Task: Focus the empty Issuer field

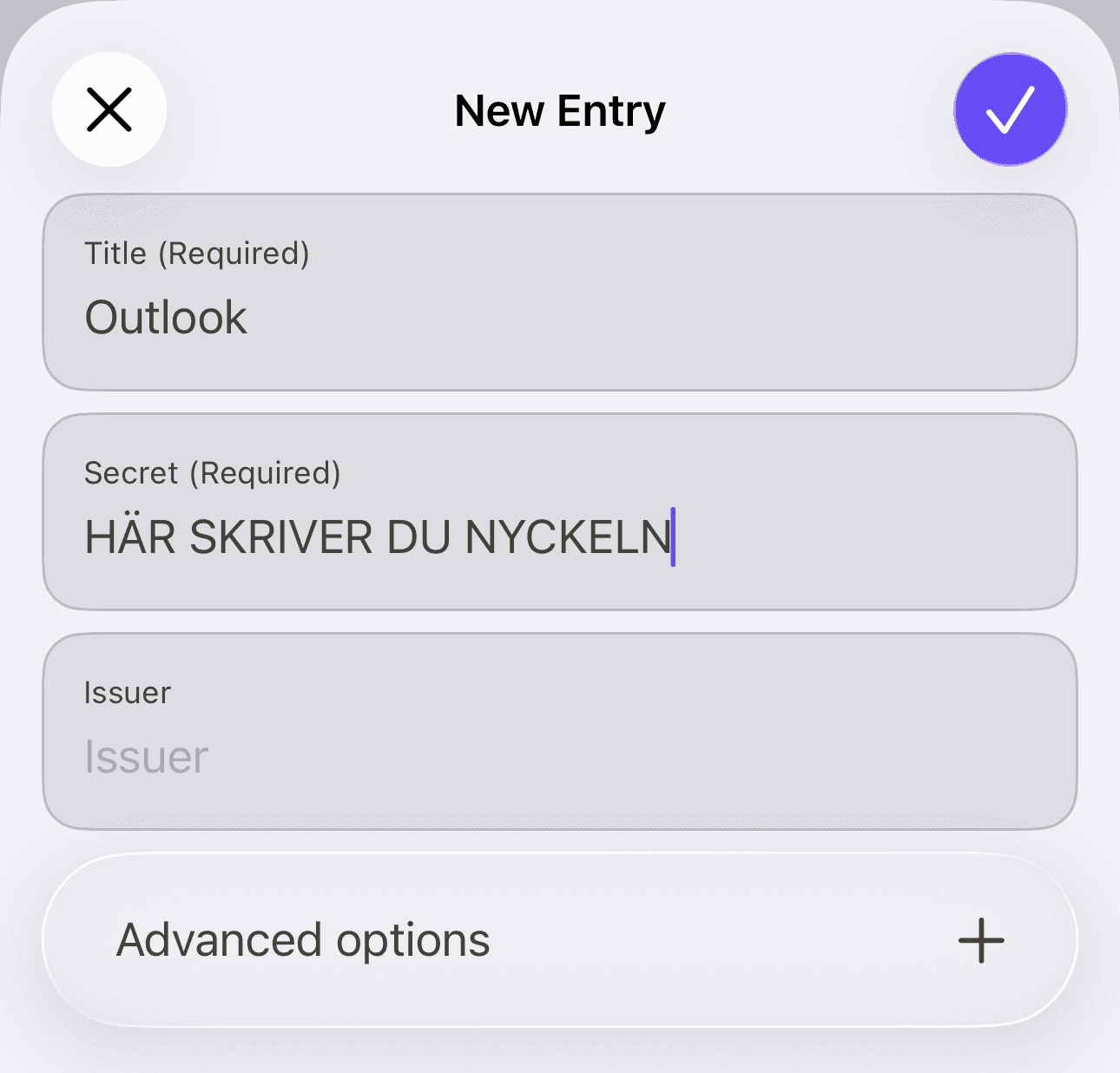Action: (x=560, y=732)
